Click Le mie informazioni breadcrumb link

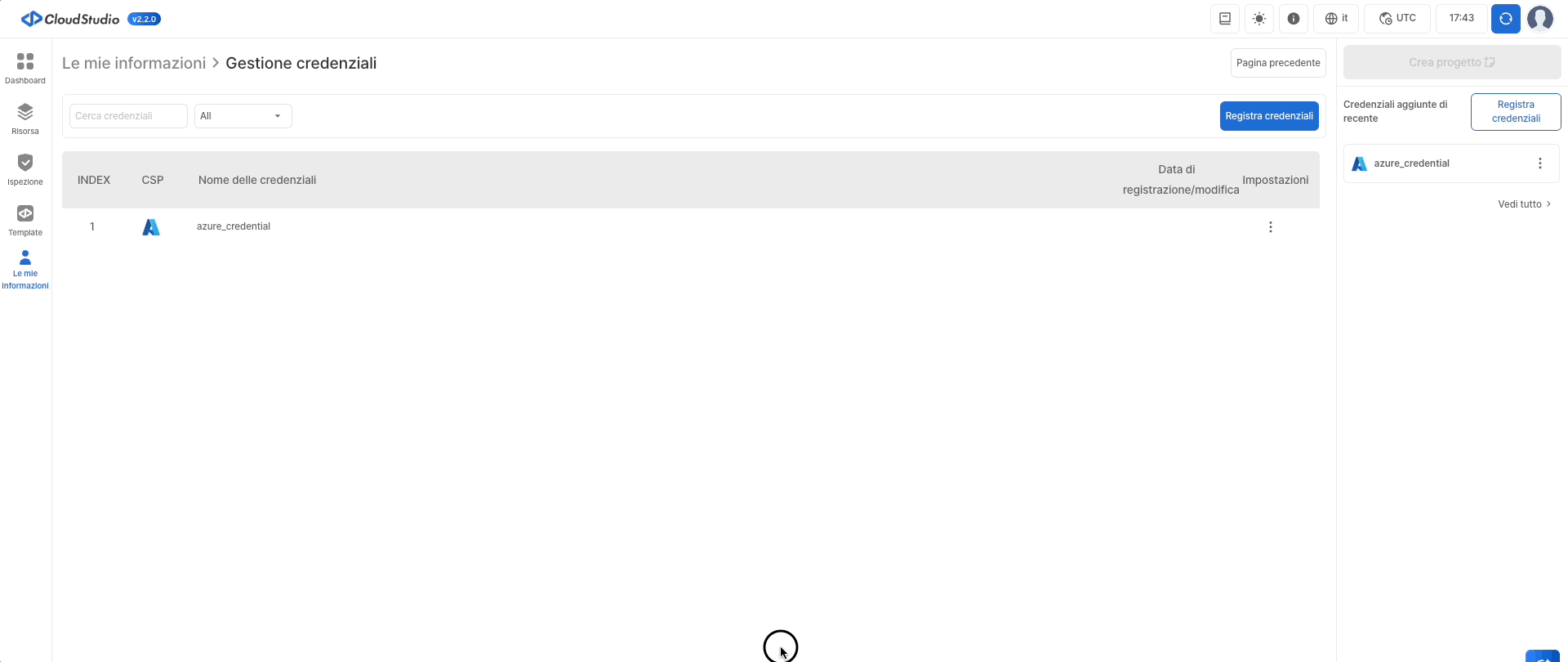point(134,64)
